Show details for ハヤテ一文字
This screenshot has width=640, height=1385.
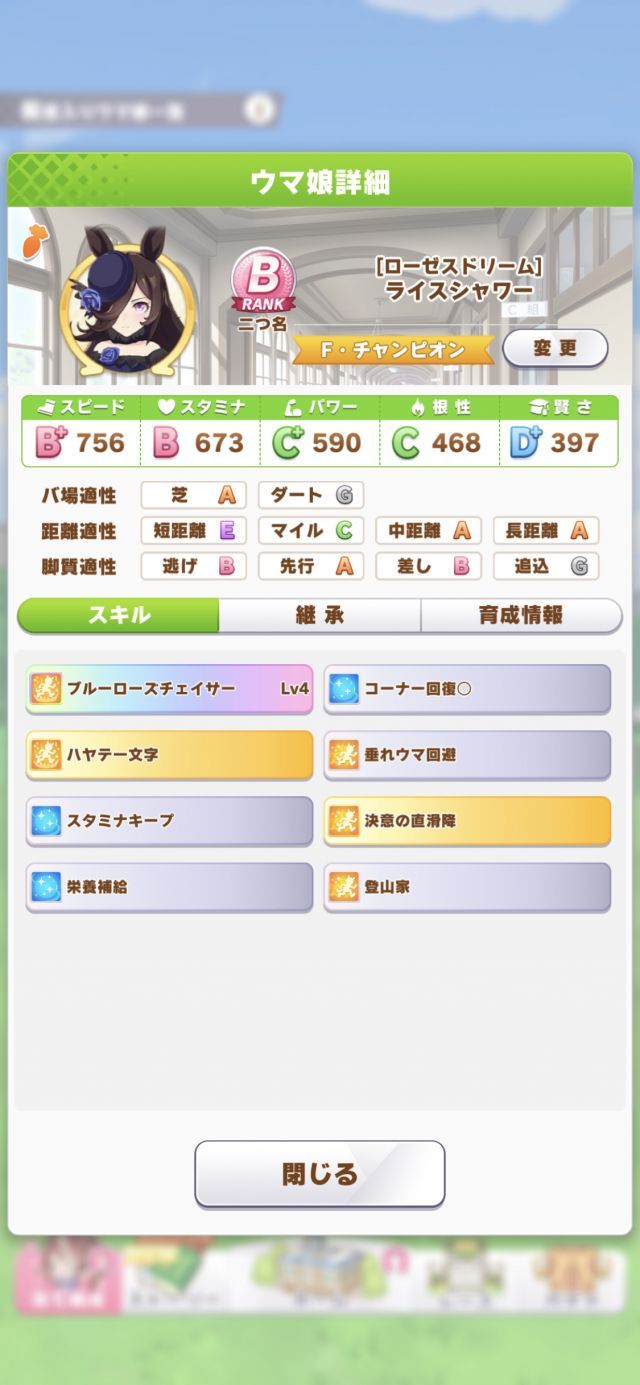tap(169, 754)
